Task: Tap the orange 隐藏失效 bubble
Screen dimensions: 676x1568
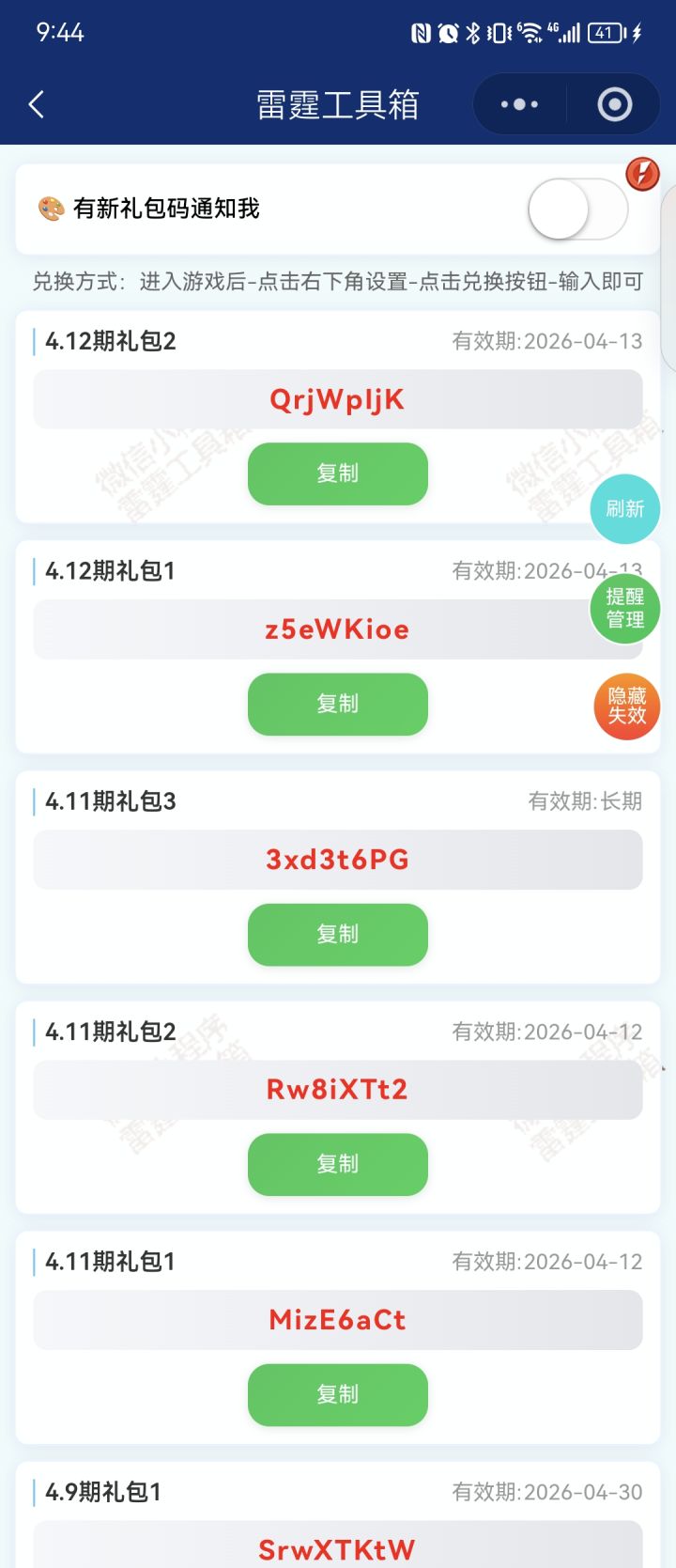Action: click(x=625, y=706)
